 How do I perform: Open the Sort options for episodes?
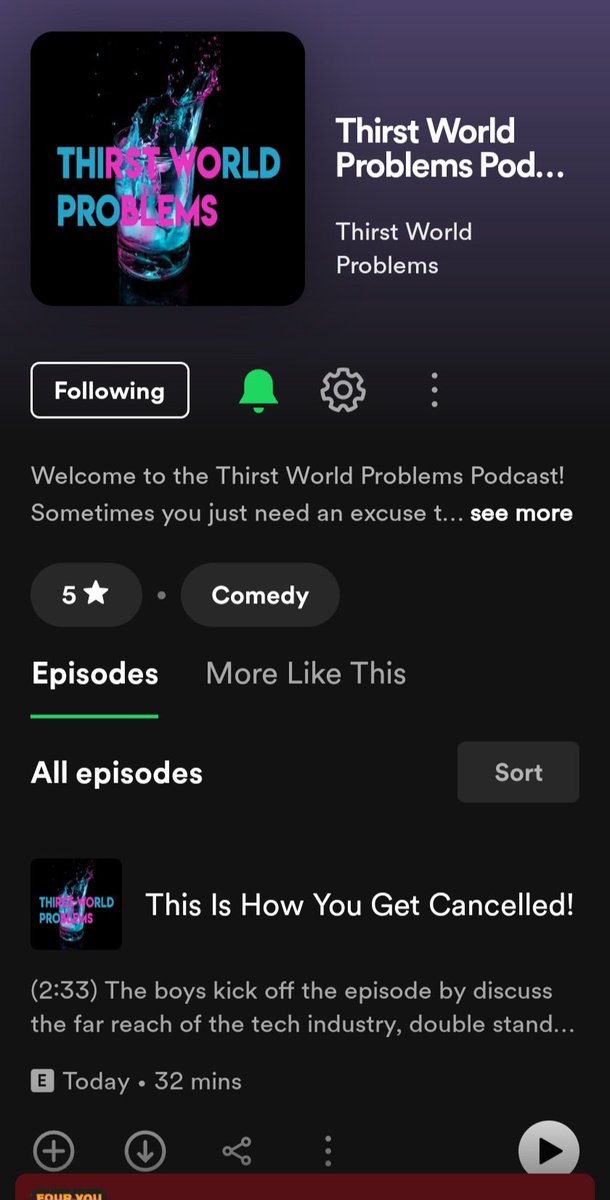pos(518,772)
